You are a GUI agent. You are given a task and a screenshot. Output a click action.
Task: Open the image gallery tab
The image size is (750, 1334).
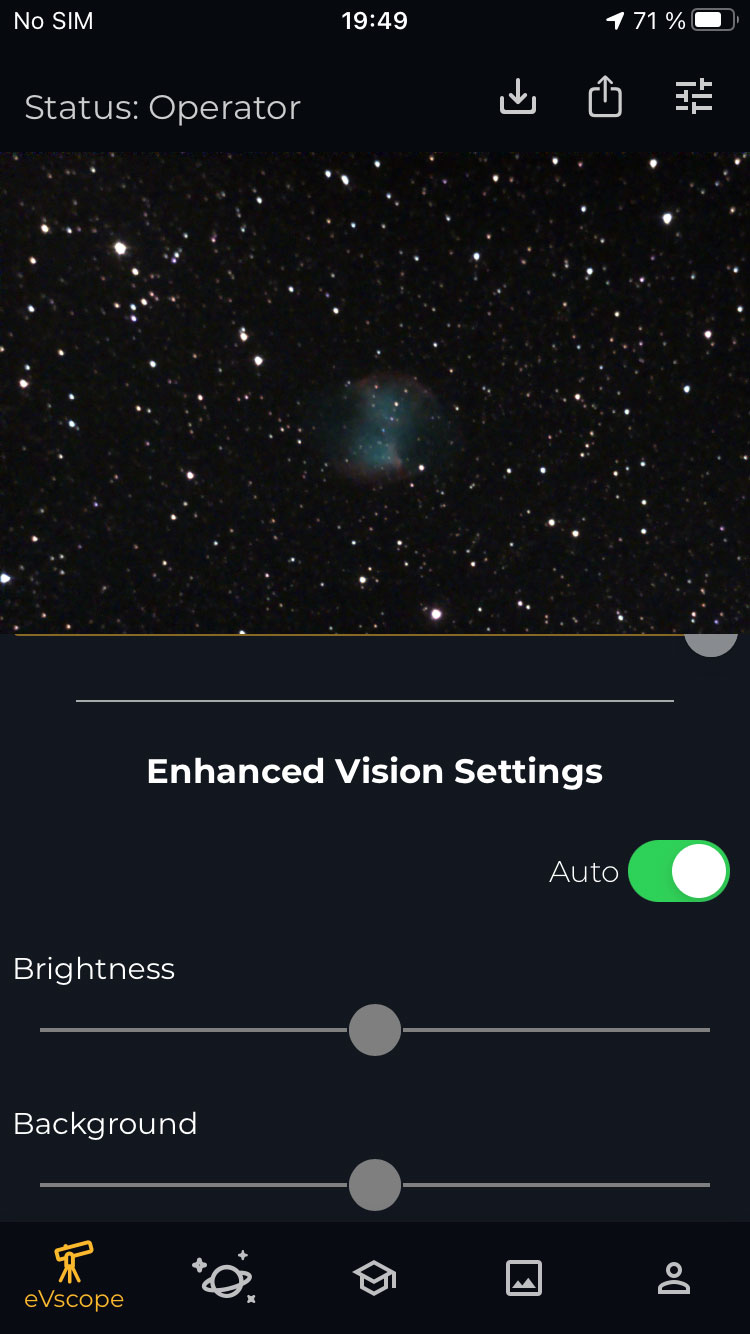point(524,1278)
